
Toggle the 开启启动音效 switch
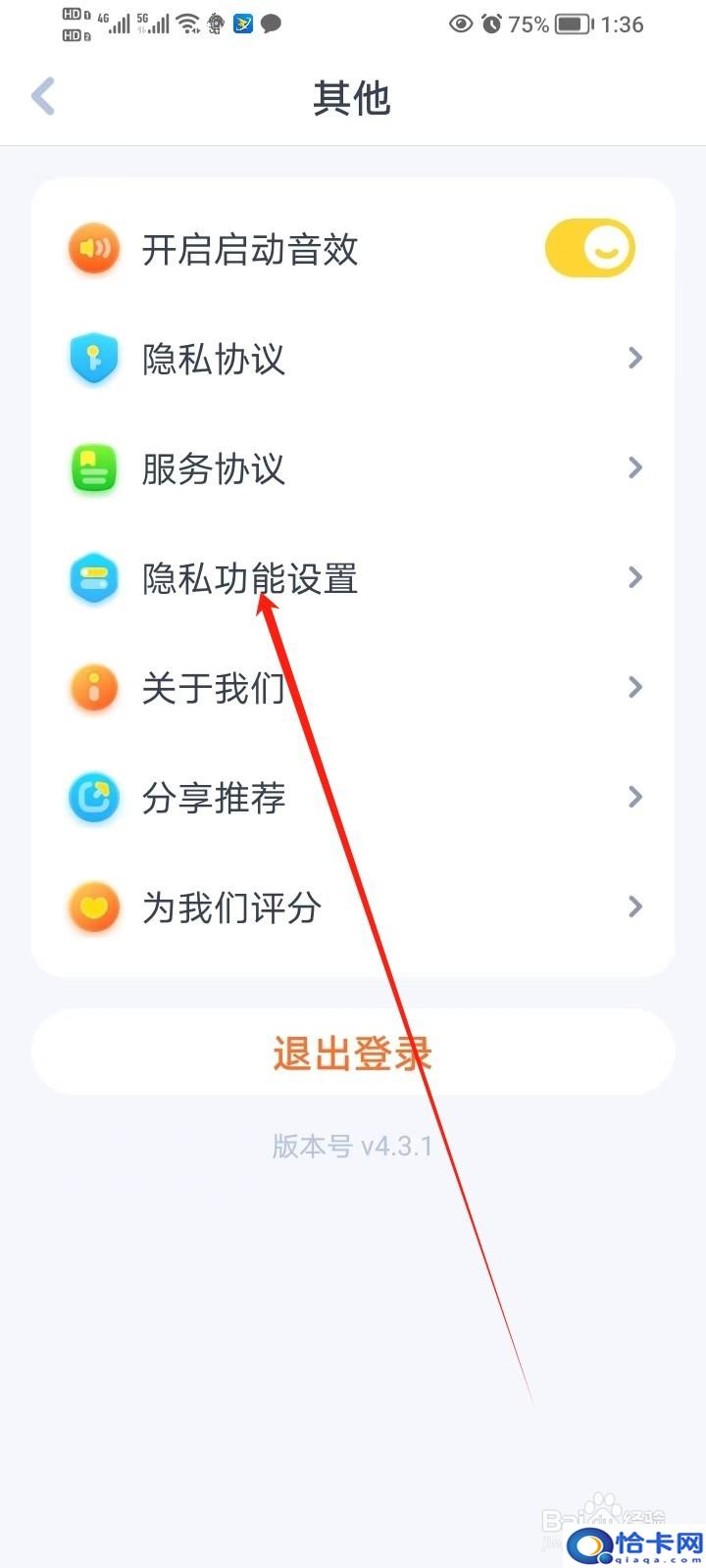[590, 249]
